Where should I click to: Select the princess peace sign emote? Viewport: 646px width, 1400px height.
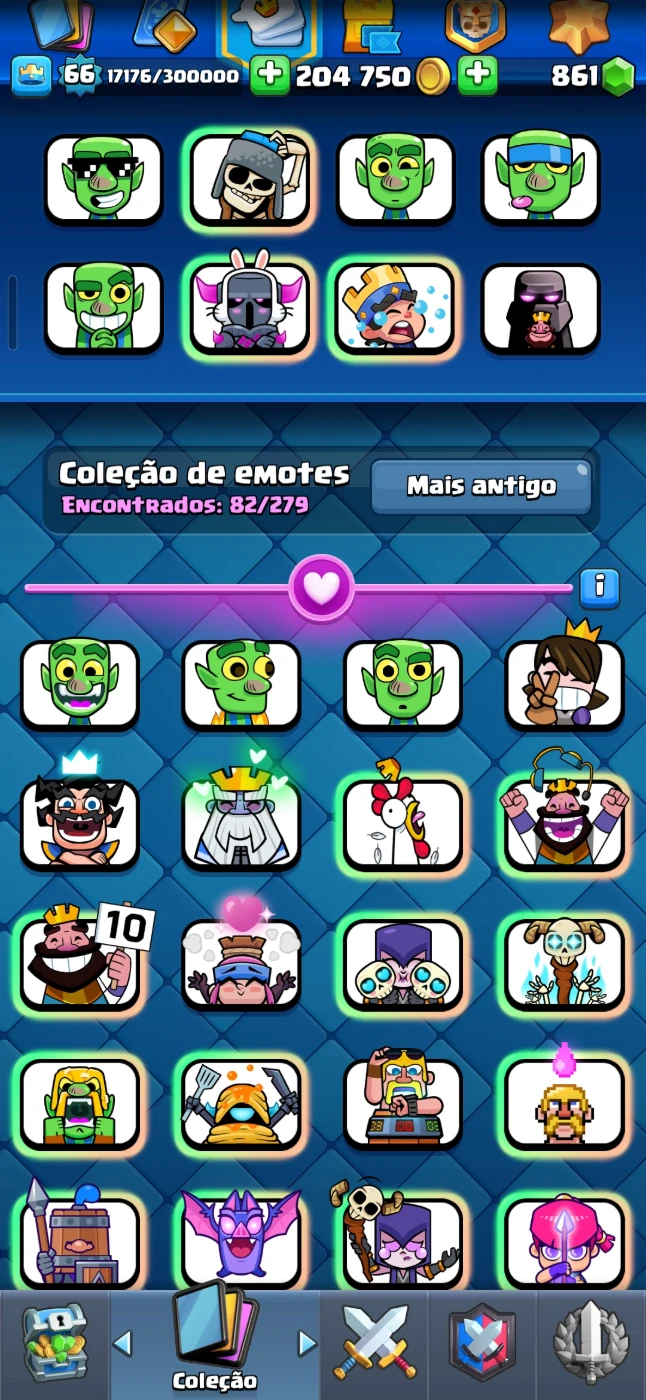tap(563, 682)
